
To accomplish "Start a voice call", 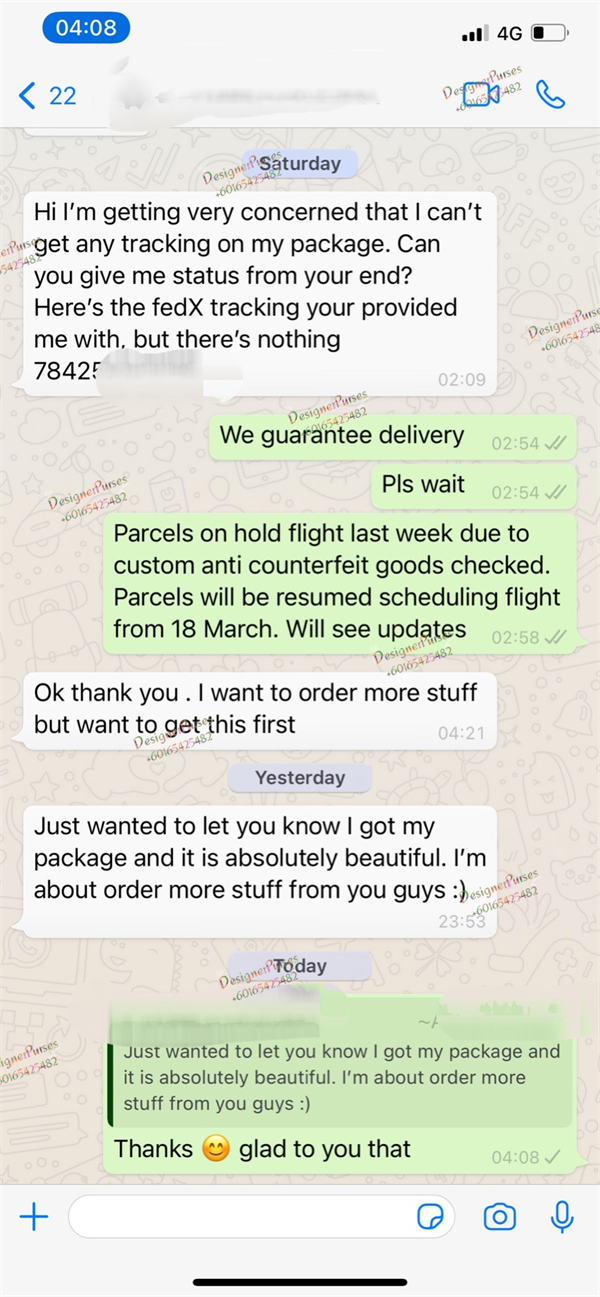I will pos(550,95).
